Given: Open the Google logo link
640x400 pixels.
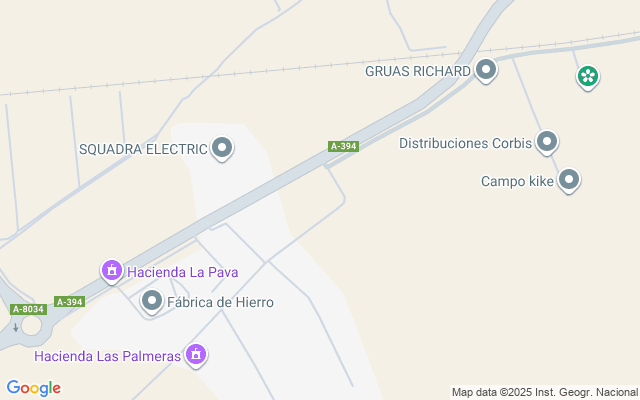Looking at the screenshot, I should pyautogui.click(x=33, y=388).
